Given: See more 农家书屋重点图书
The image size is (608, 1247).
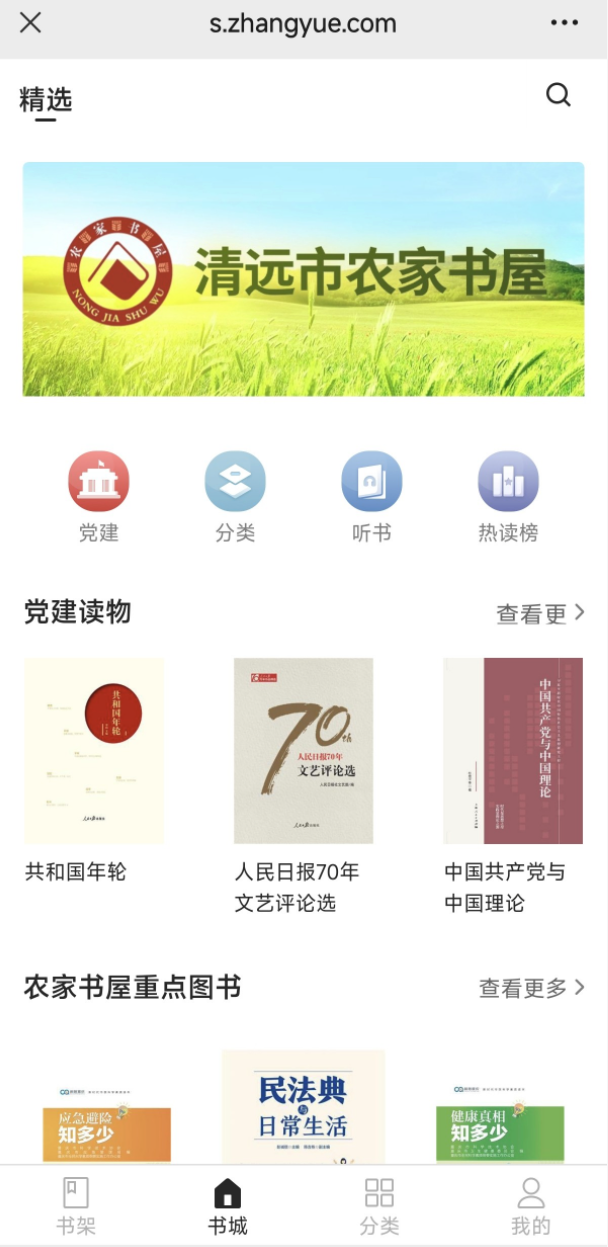Looking at the screenshot, I should pos(531,988).
